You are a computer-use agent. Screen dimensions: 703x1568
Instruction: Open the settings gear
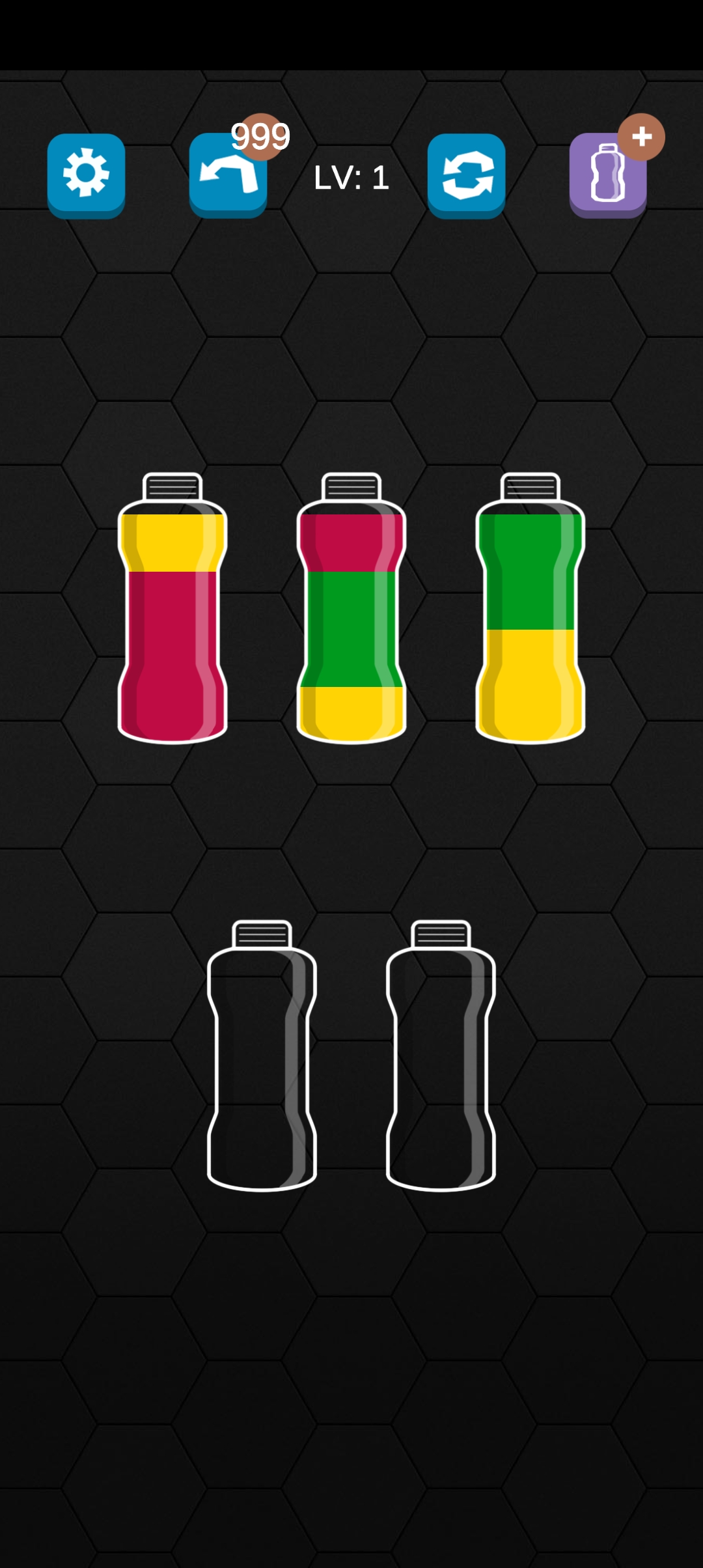pos(86,174)
